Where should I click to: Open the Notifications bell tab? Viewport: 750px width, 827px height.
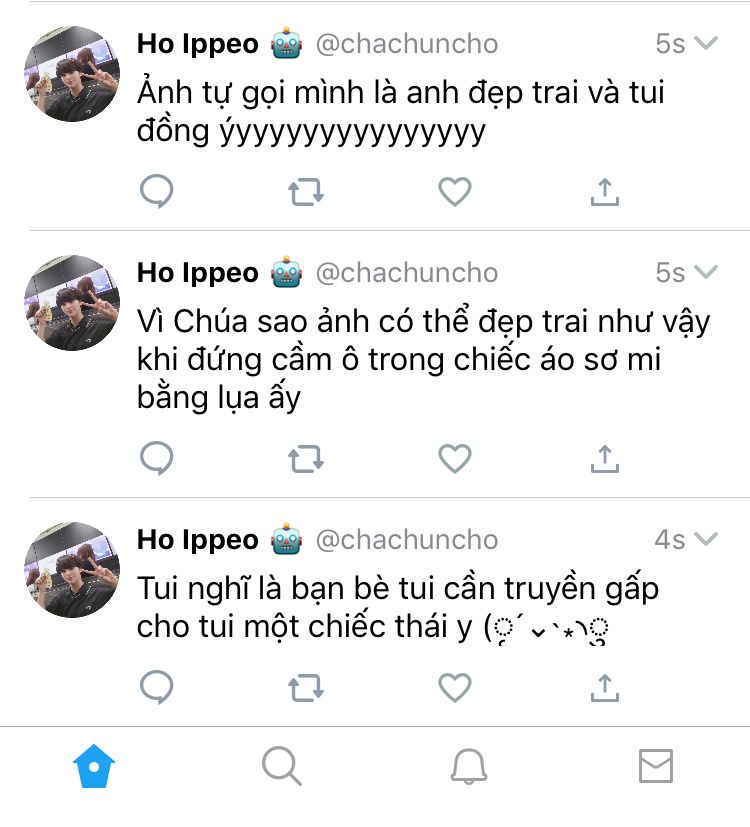coord(468,767)
